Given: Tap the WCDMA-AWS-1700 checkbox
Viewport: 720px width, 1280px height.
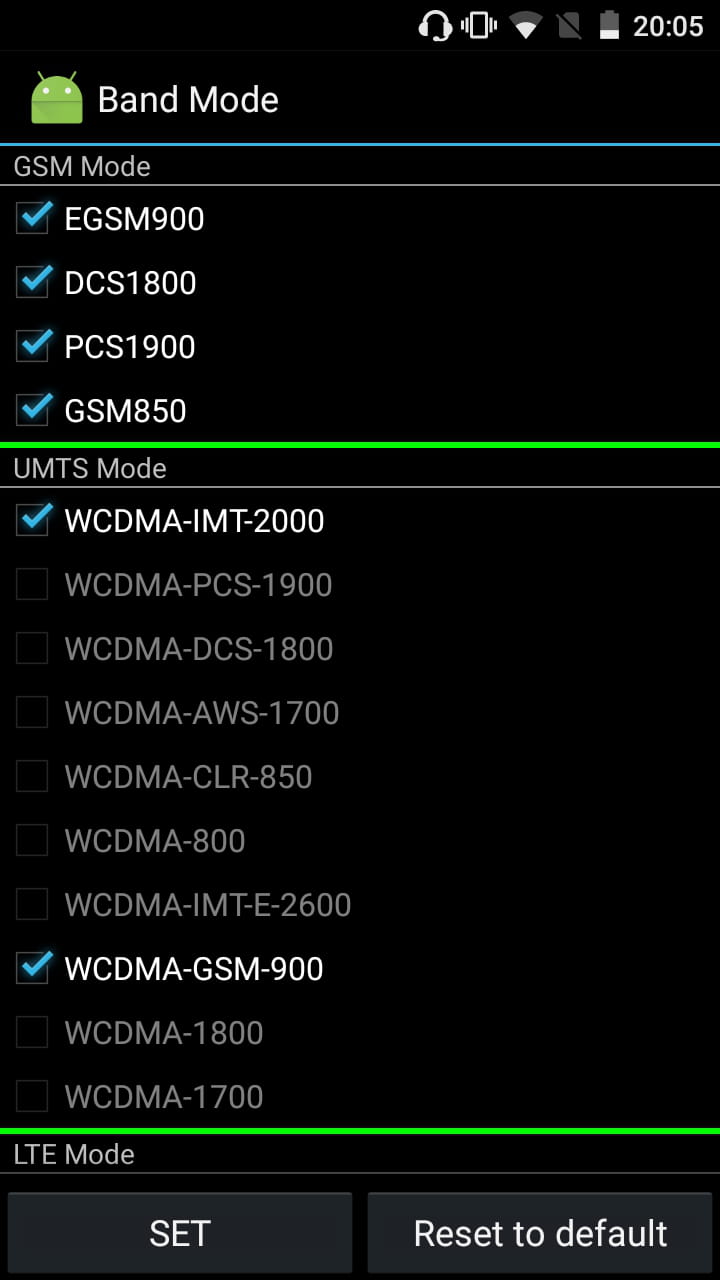Looking at the screenshot, I should tap(33, 712).
